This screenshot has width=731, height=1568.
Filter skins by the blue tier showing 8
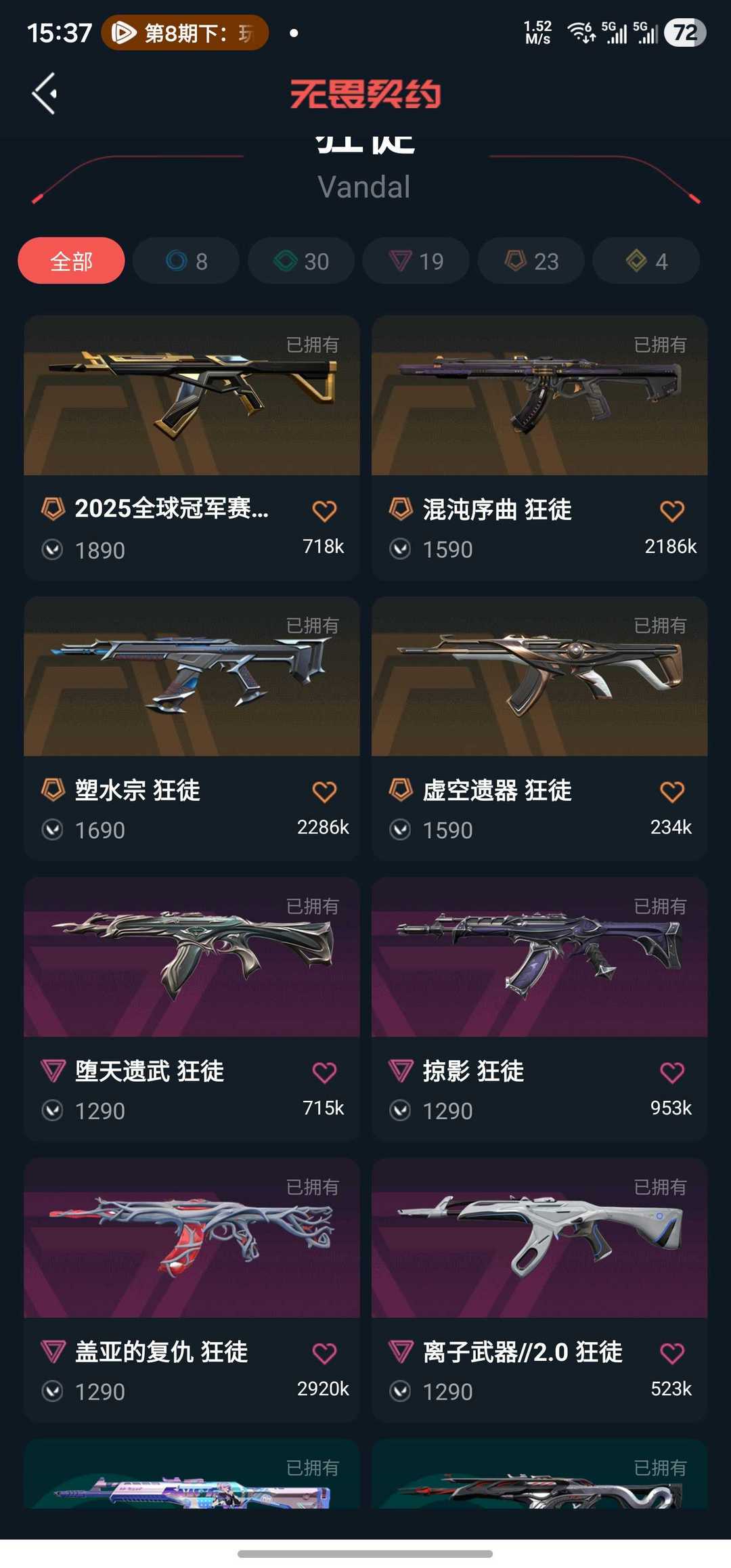[x=186, y=261]
